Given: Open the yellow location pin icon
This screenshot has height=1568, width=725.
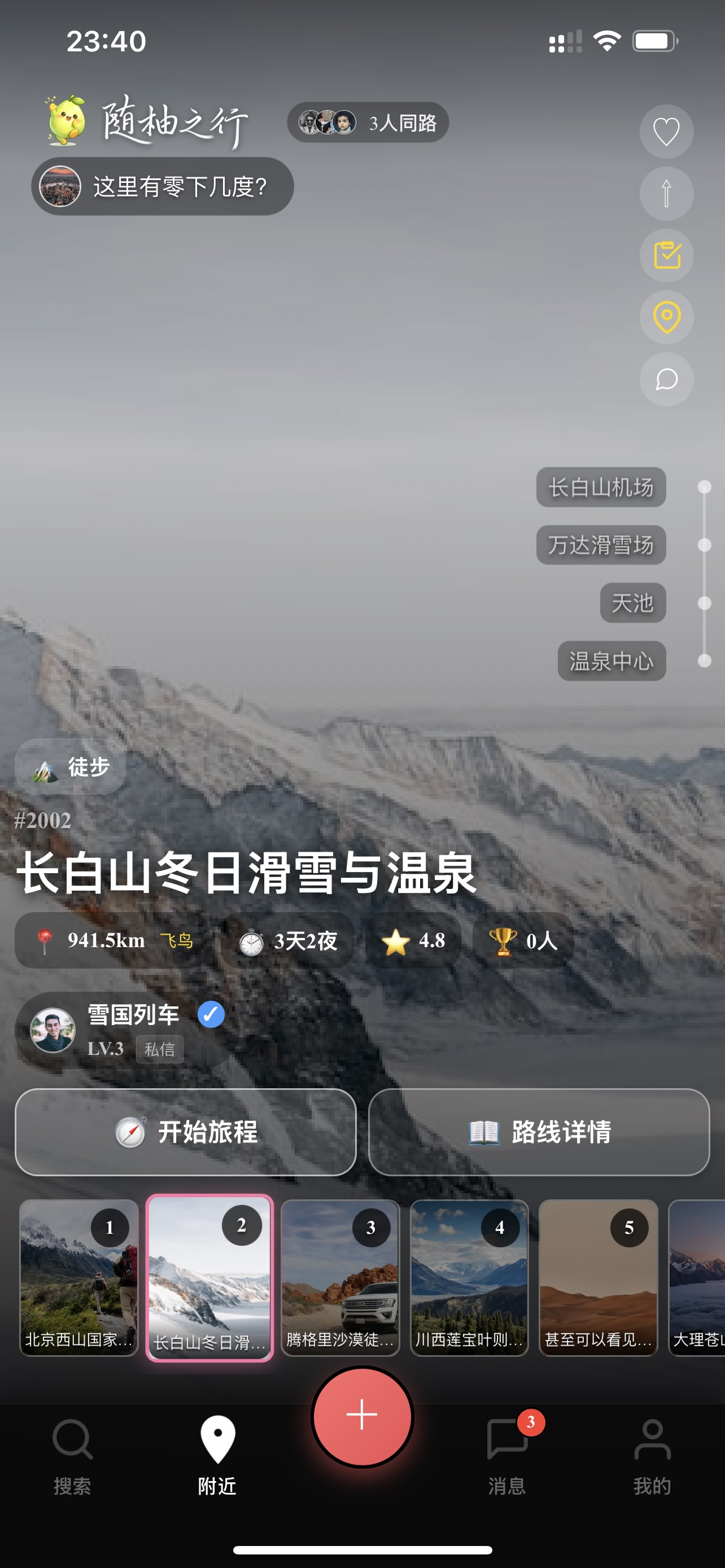Looking at the screenshot, I should (667, 317).
